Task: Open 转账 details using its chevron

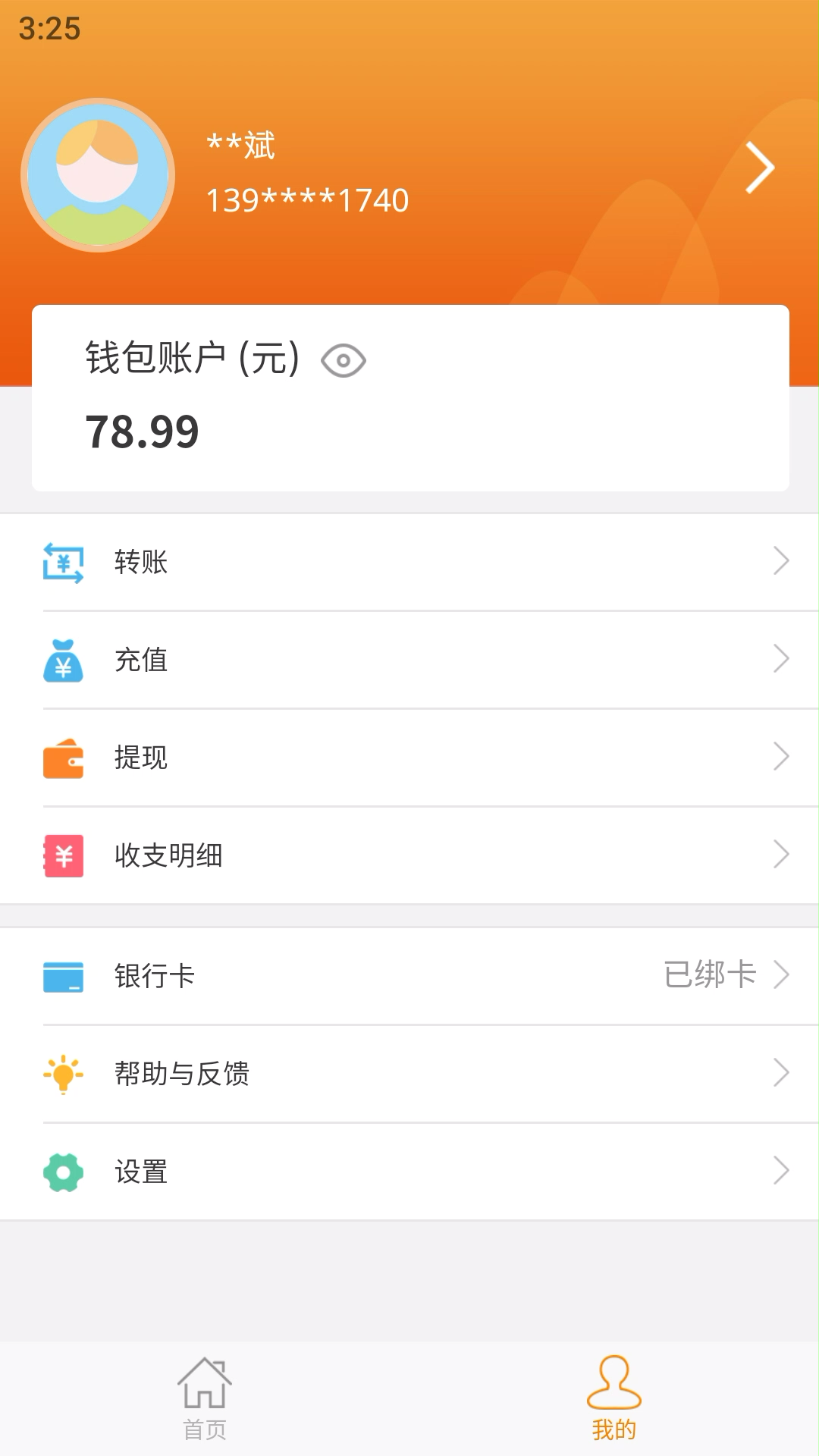Action: click(x=783, y=562)
